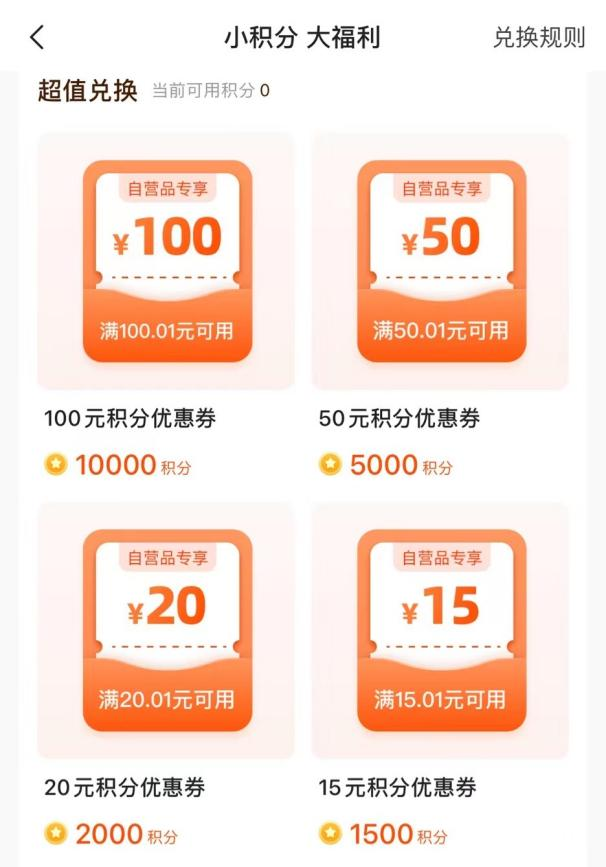606x867 pixels.
Task: Go back using the top-left arrow
Action: (37, 38)
